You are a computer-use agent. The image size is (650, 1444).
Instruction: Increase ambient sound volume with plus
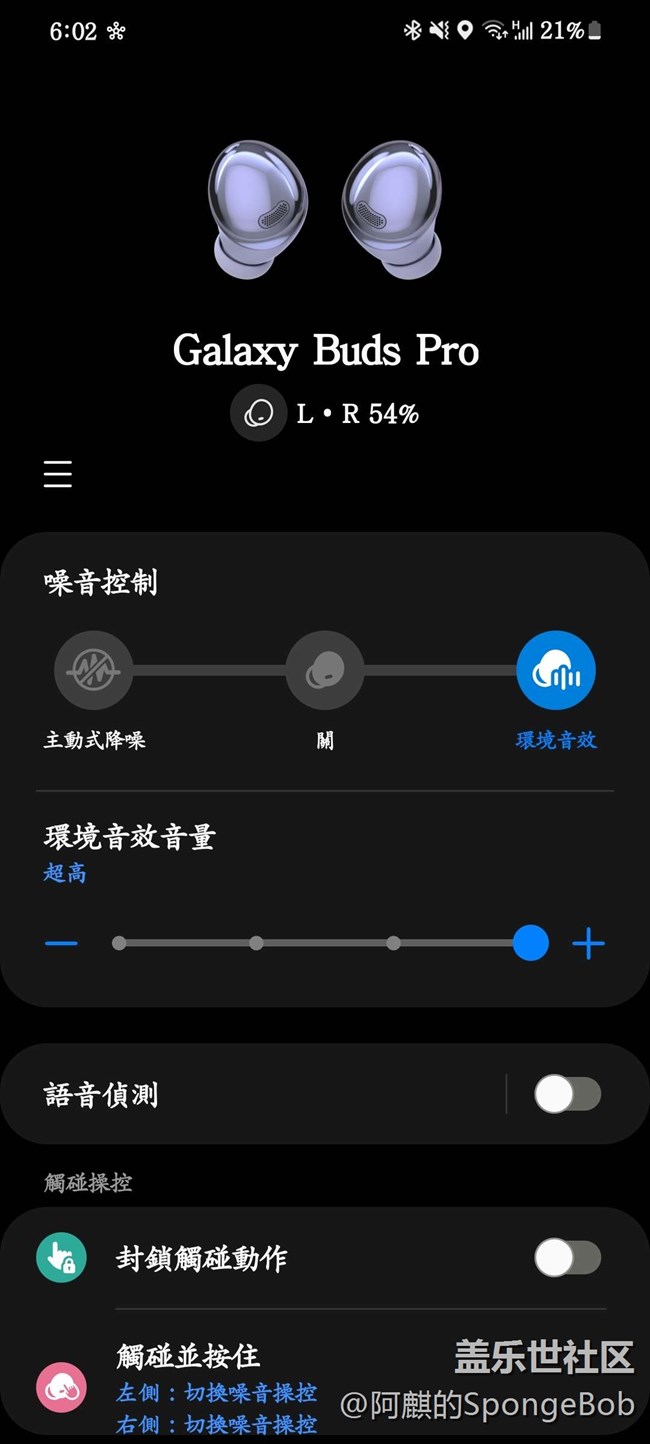[x=588, y=943]
